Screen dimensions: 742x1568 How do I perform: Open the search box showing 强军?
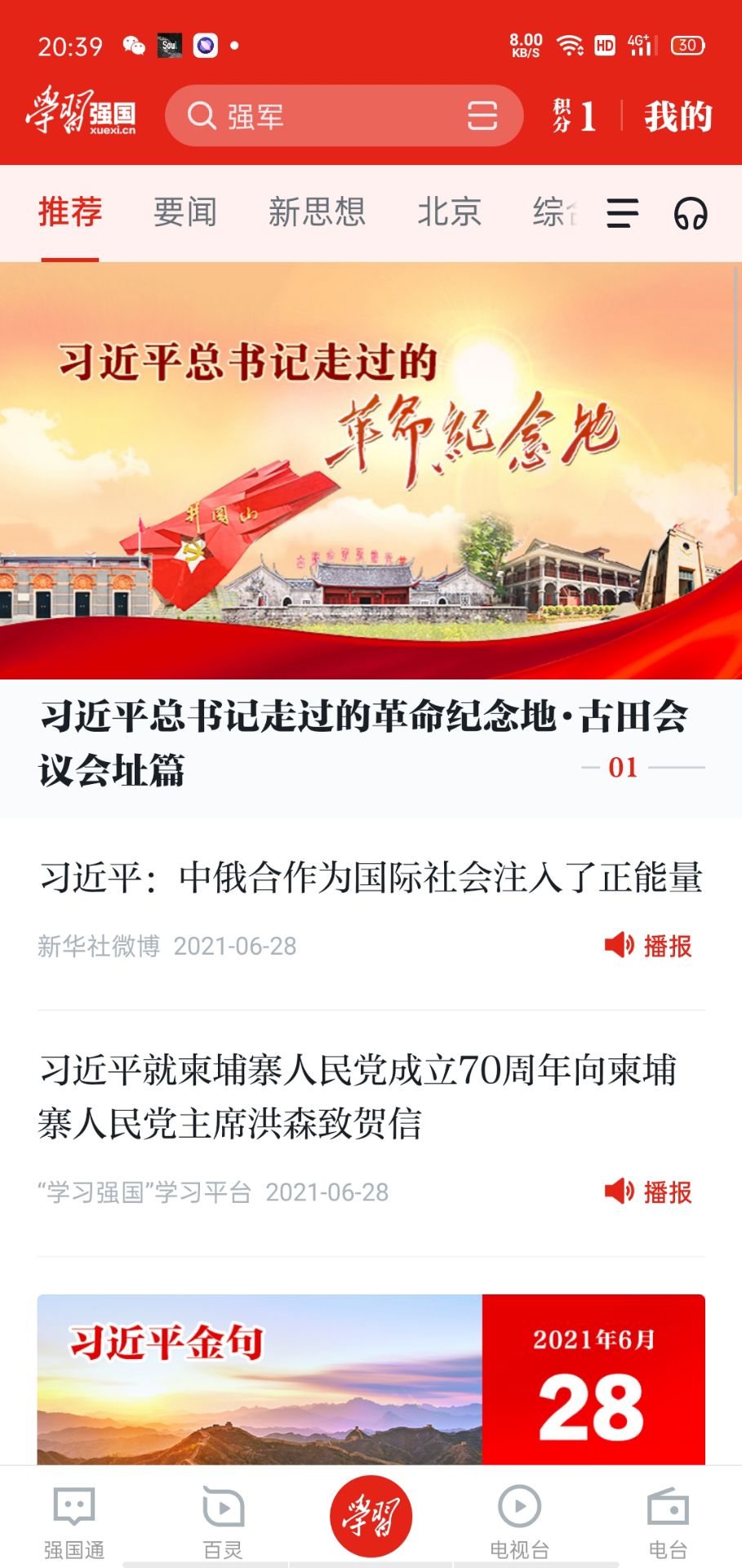318,116
